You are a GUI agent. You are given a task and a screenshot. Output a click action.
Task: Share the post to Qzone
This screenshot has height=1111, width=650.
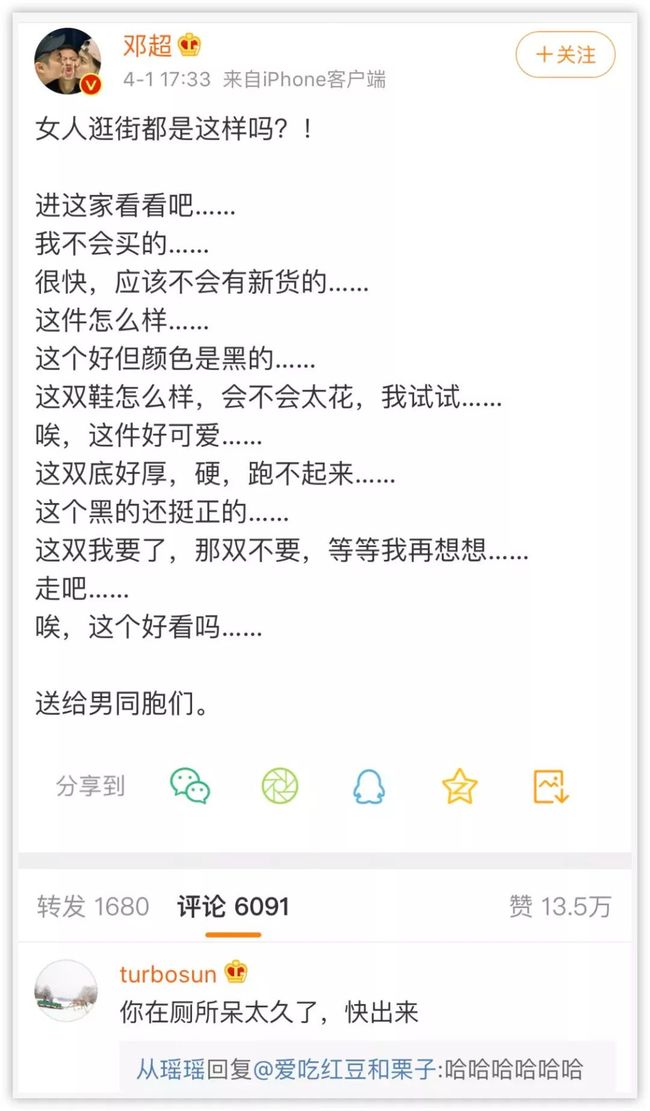tap(459, 786)
